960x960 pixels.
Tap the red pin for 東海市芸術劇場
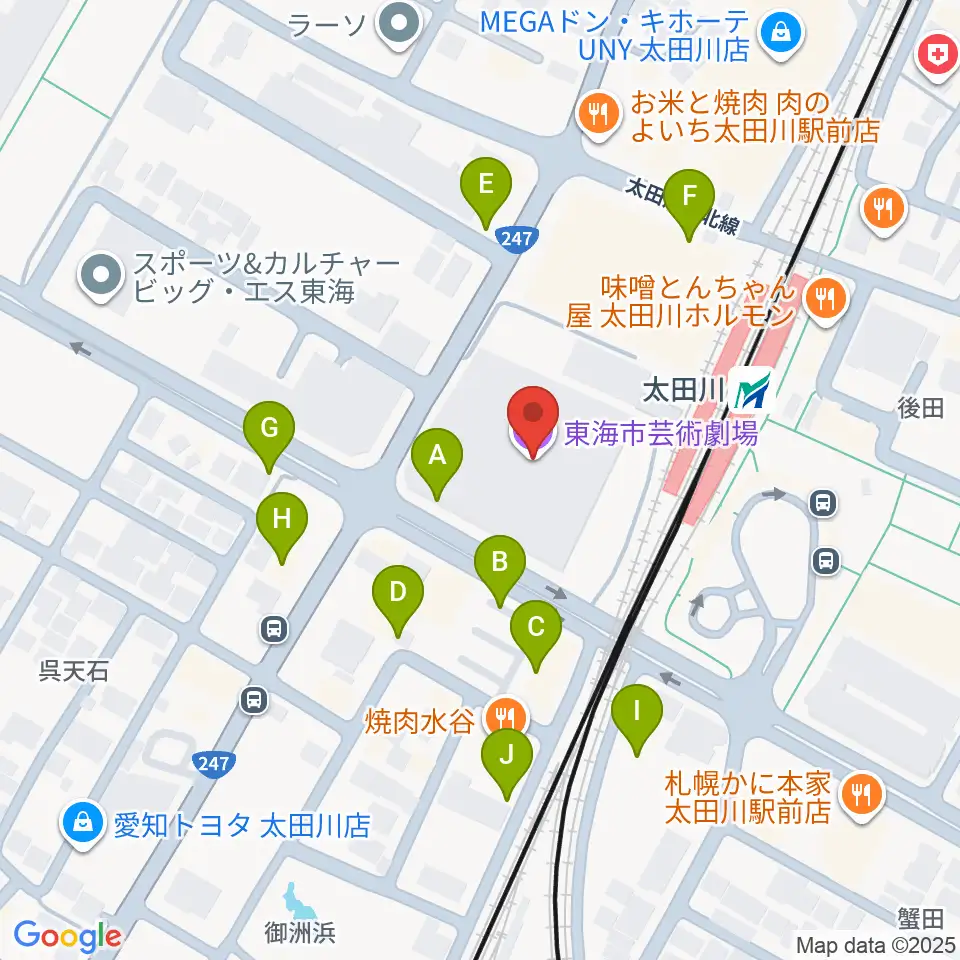(x=533, y=418)
